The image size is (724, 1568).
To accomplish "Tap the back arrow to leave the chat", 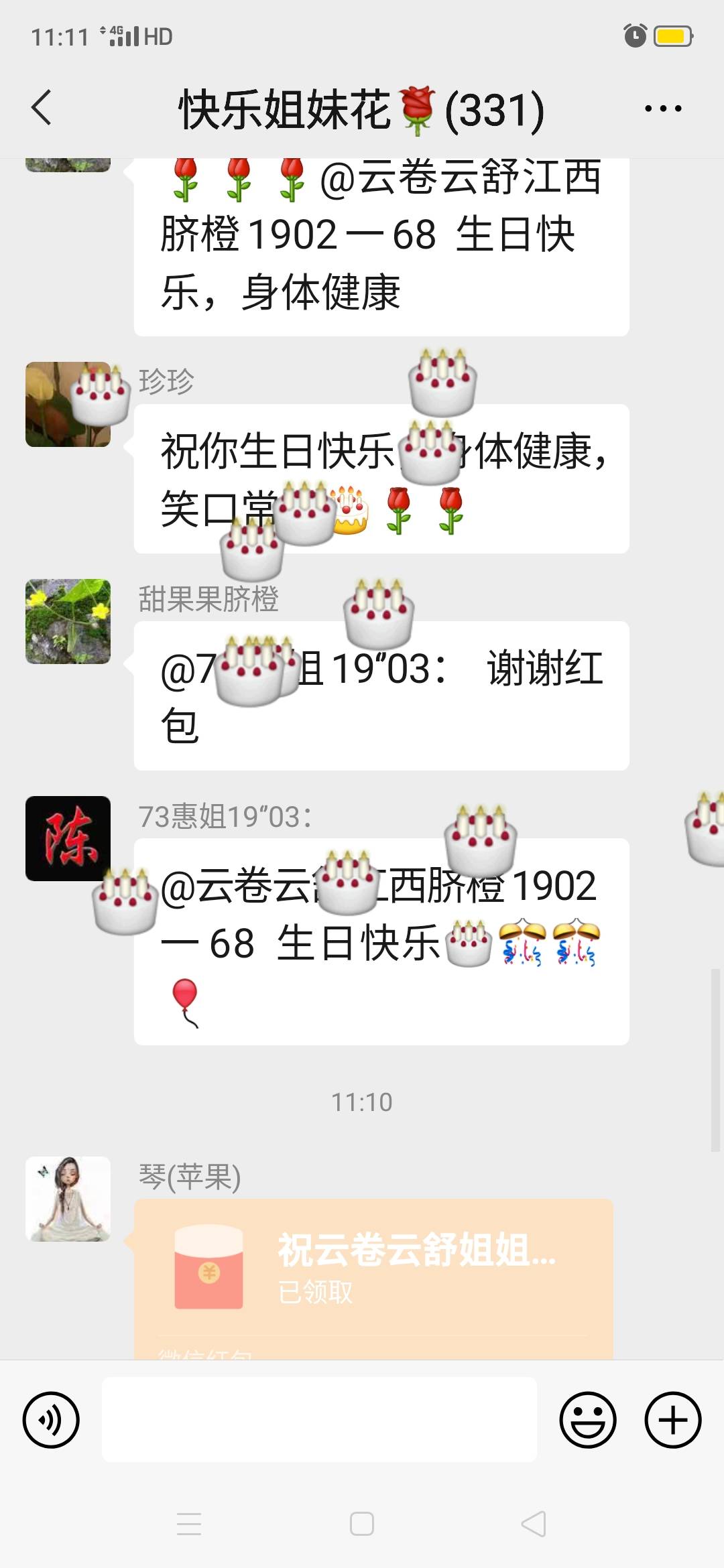I will (42, 107).
